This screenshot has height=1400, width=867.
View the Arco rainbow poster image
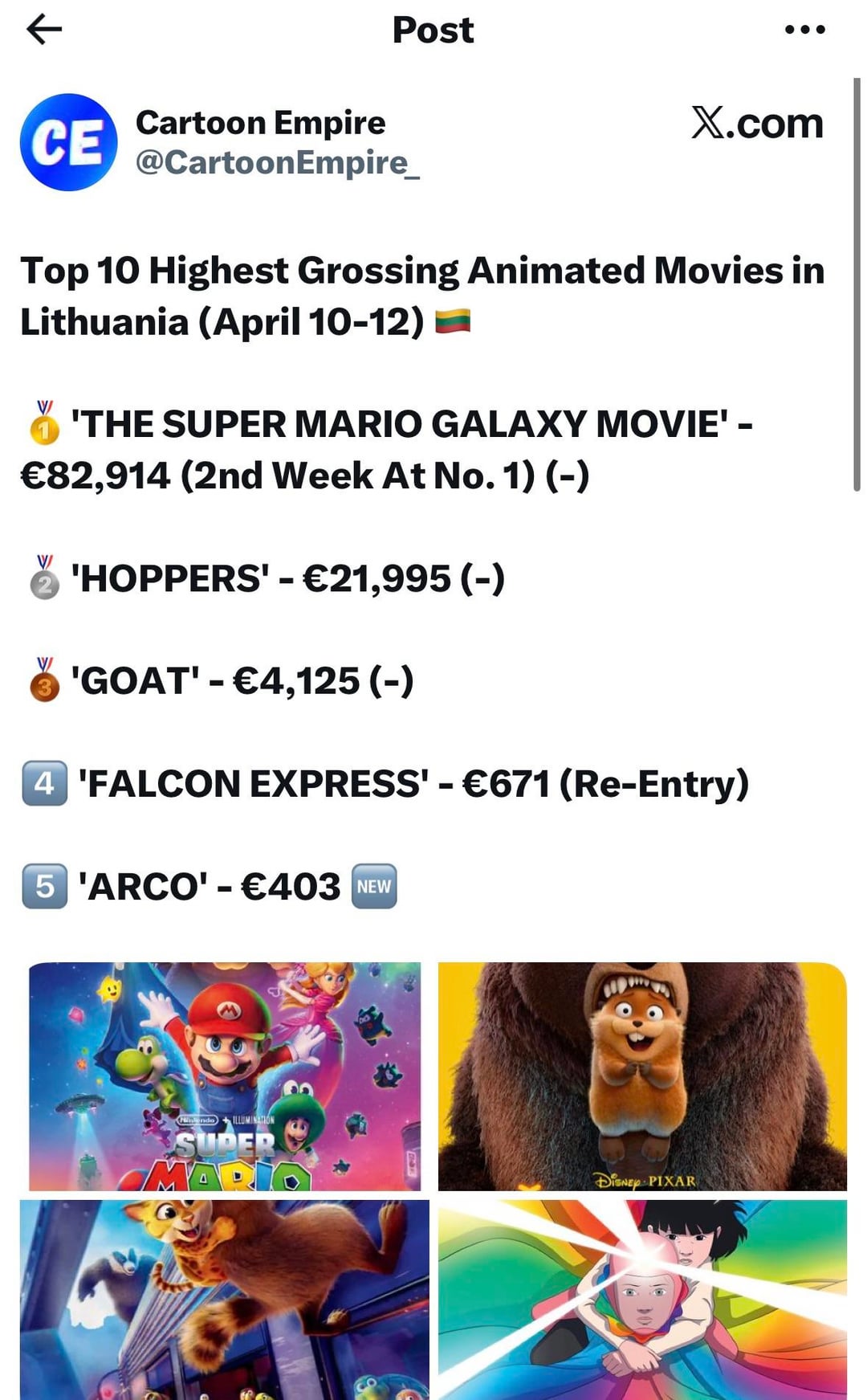[642, 1300]
